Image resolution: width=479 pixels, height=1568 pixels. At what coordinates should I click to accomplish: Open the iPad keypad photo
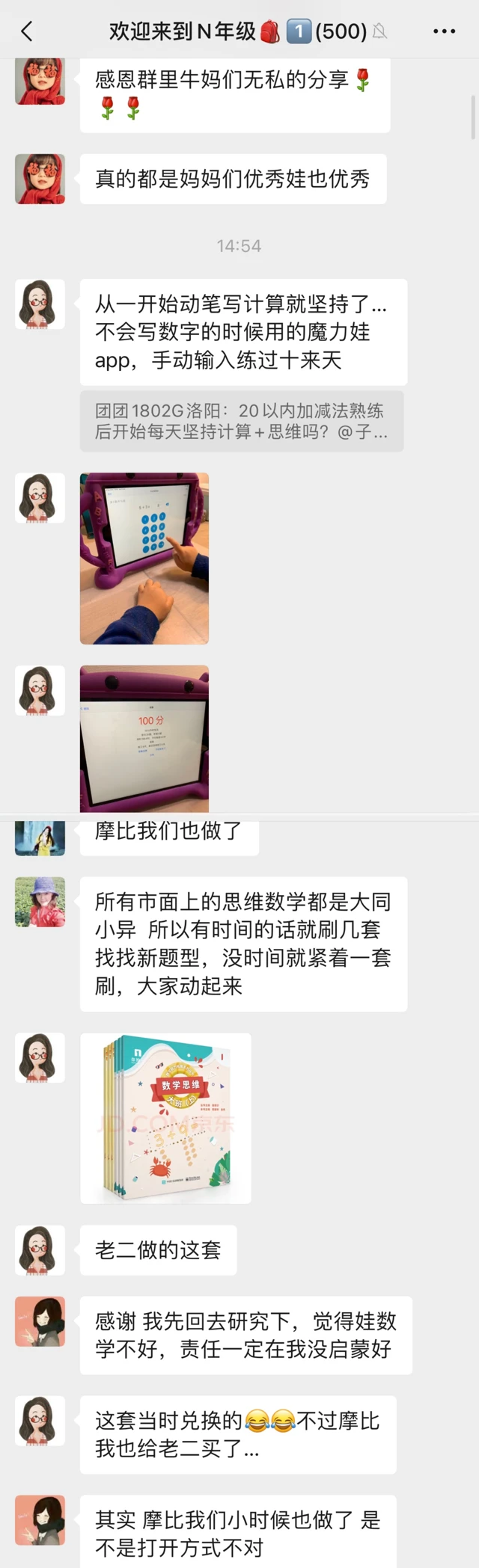pyautogui.click(x=144, y=558)
